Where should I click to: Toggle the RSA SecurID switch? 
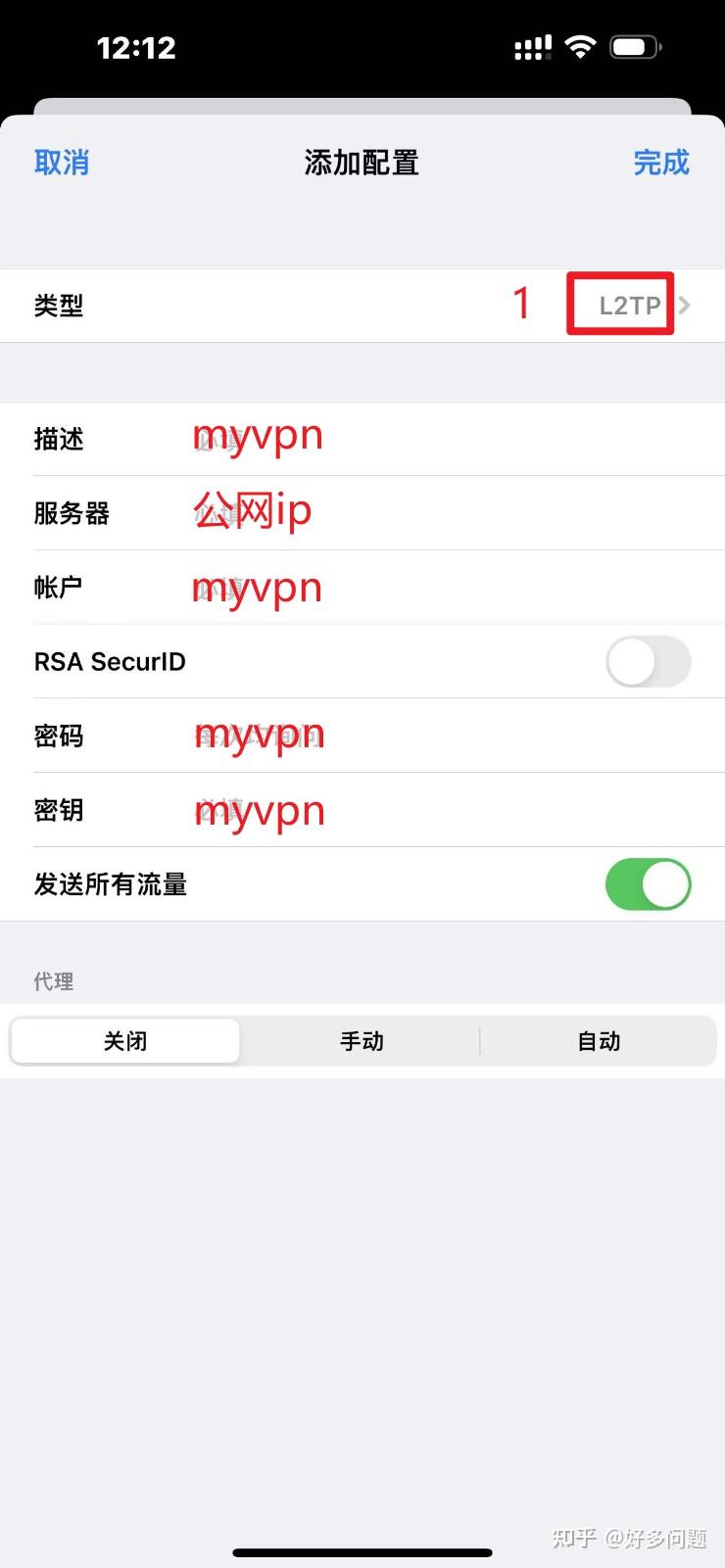(x=648, y=662)
